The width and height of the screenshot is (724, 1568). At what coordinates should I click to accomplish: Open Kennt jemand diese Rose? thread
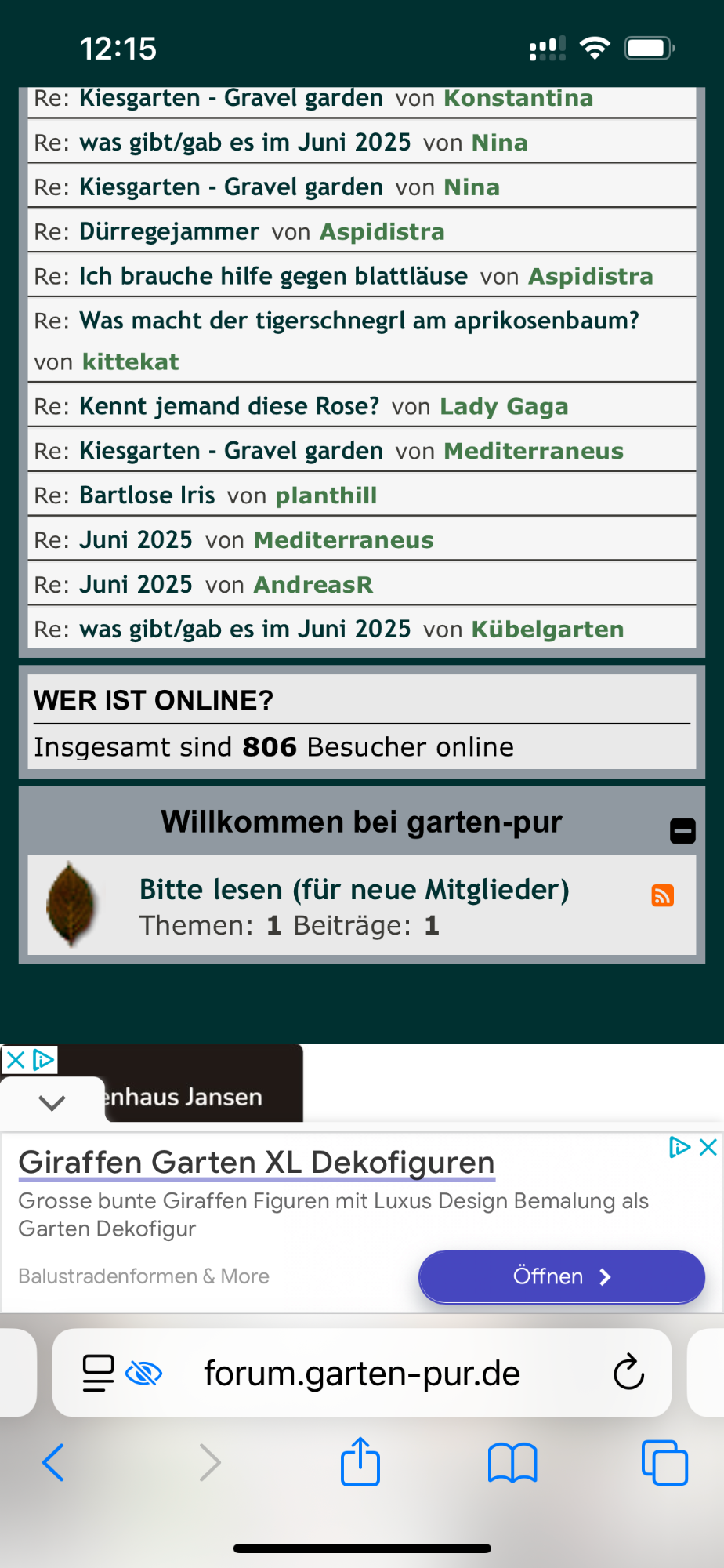(x=229, y=407)
